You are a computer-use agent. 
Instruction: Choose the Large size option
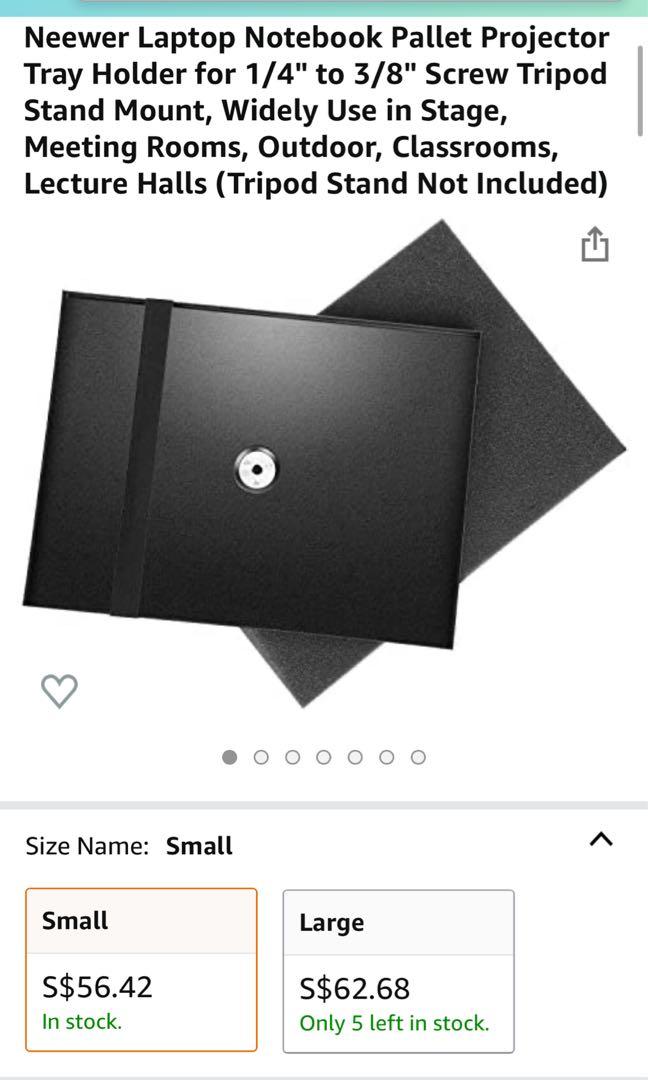(x=398, y=971)
